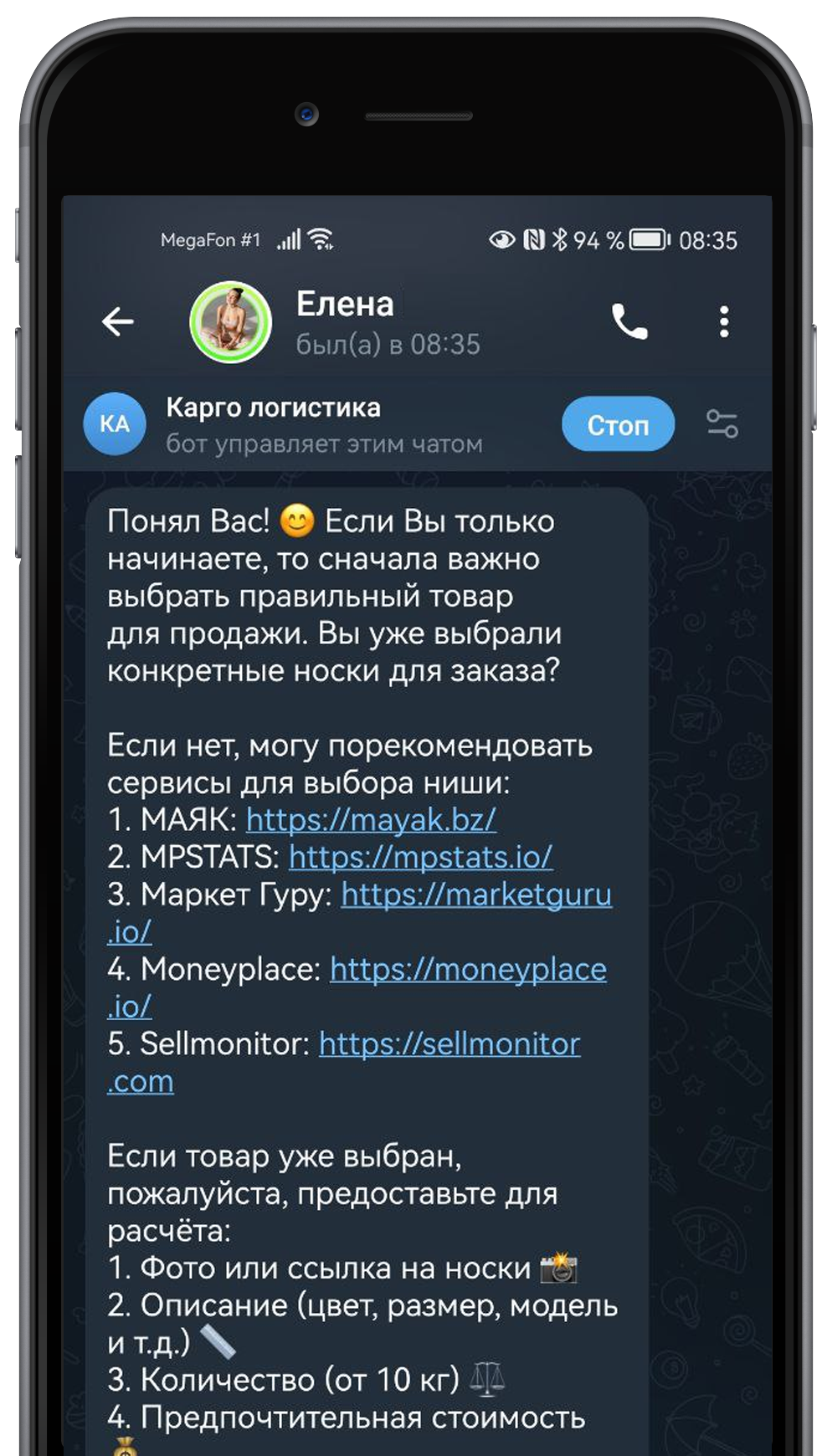The height and width of the screenshot is (1456, 827).
Task: Open the sellmonitor.com link
Action: 449,1044
